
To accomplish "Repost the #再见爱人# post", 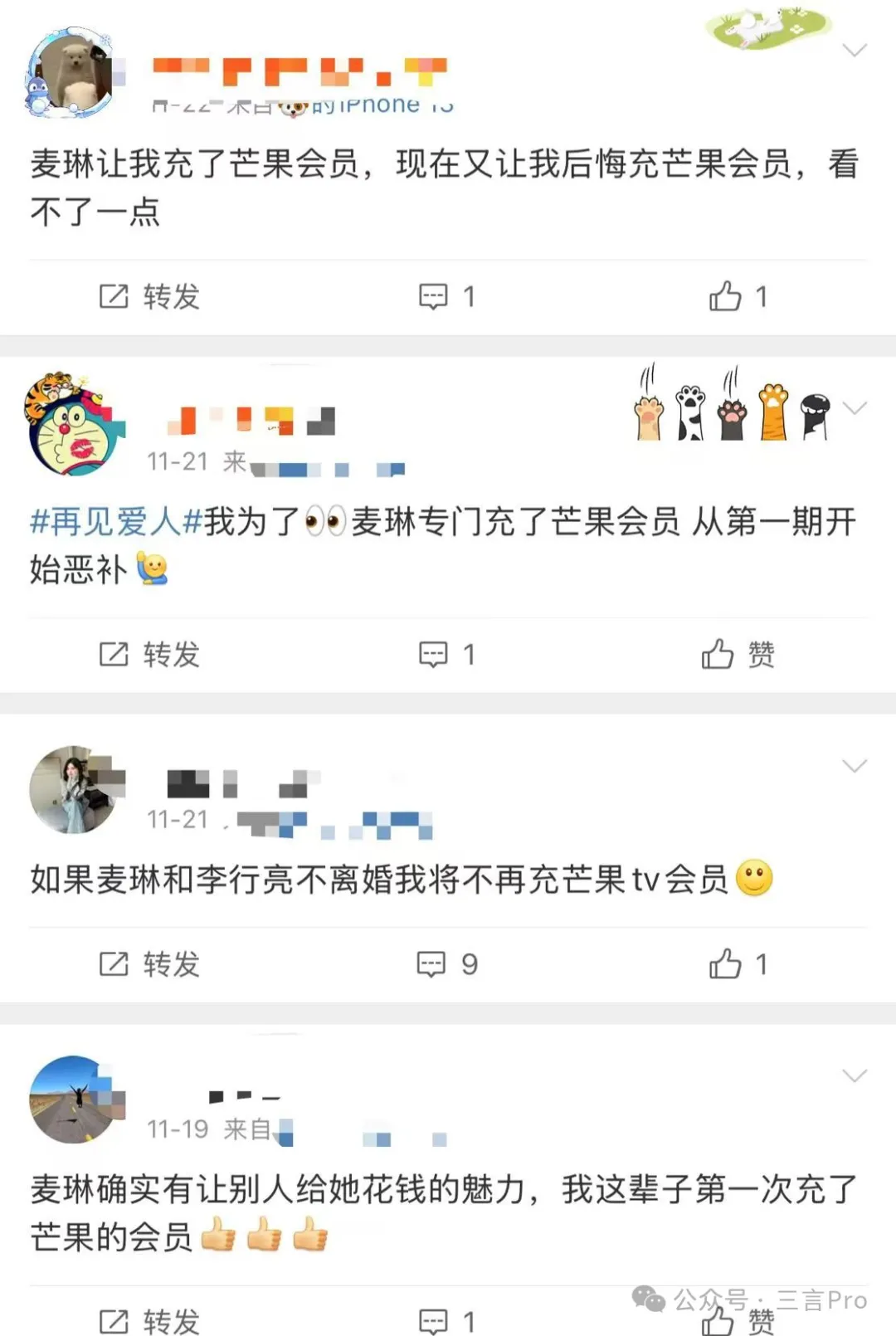I will (x=149, y=655).
